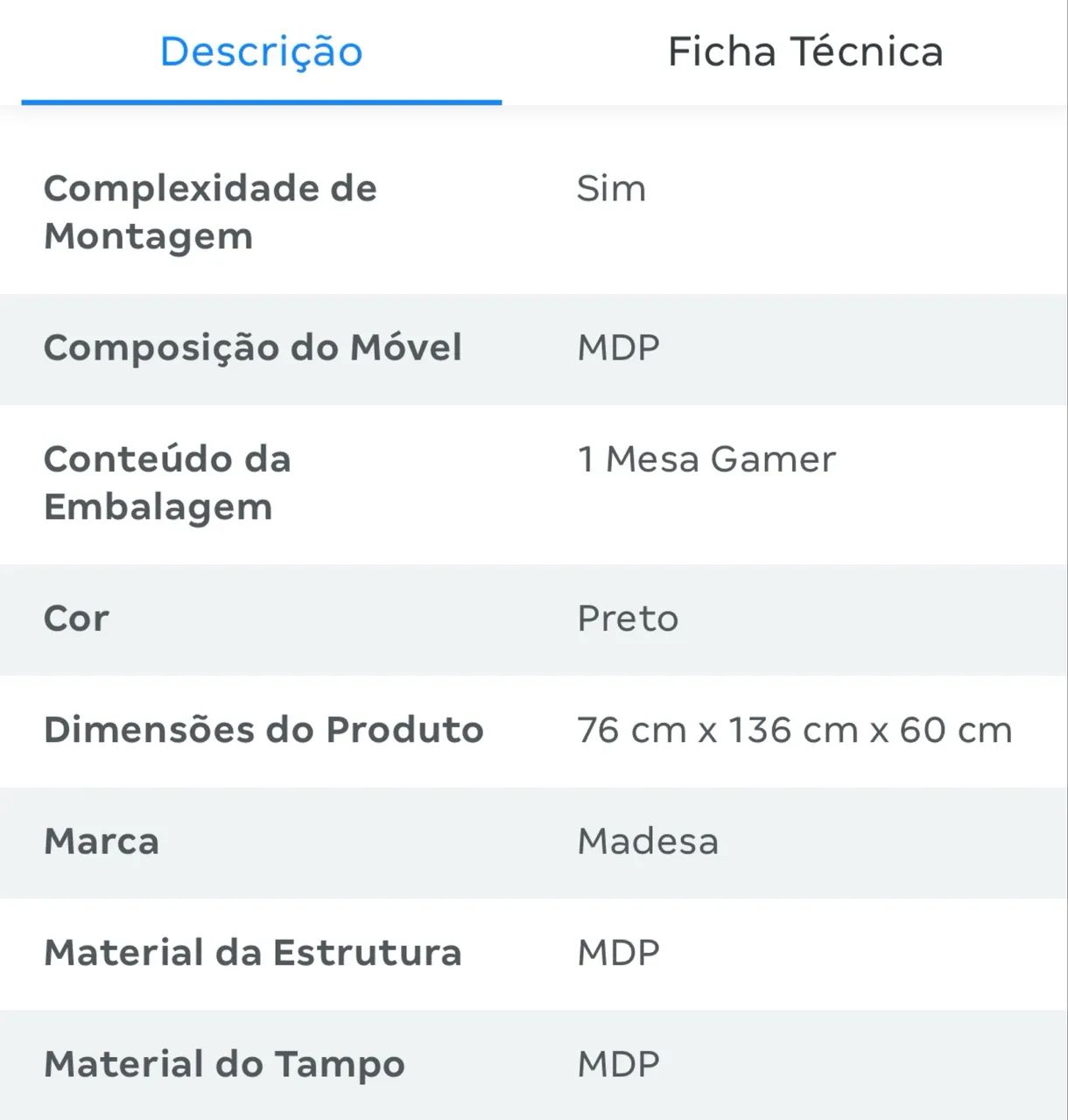
Task: Switch to the Ficha Técnica tab
Action: [805, 52]
